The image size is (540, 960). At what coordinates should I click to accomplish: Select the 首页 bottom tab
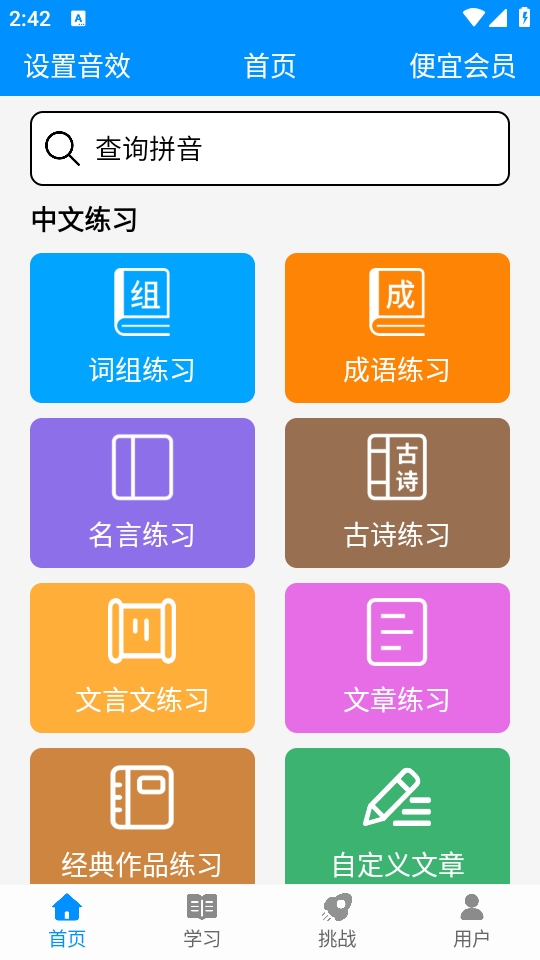coord(67,921)
